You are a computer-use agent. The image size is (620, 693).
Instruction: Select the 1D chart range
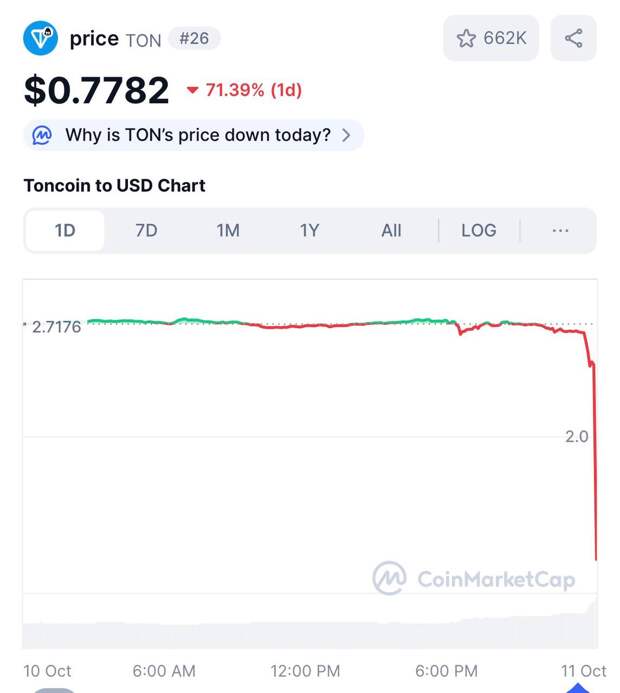65,231
